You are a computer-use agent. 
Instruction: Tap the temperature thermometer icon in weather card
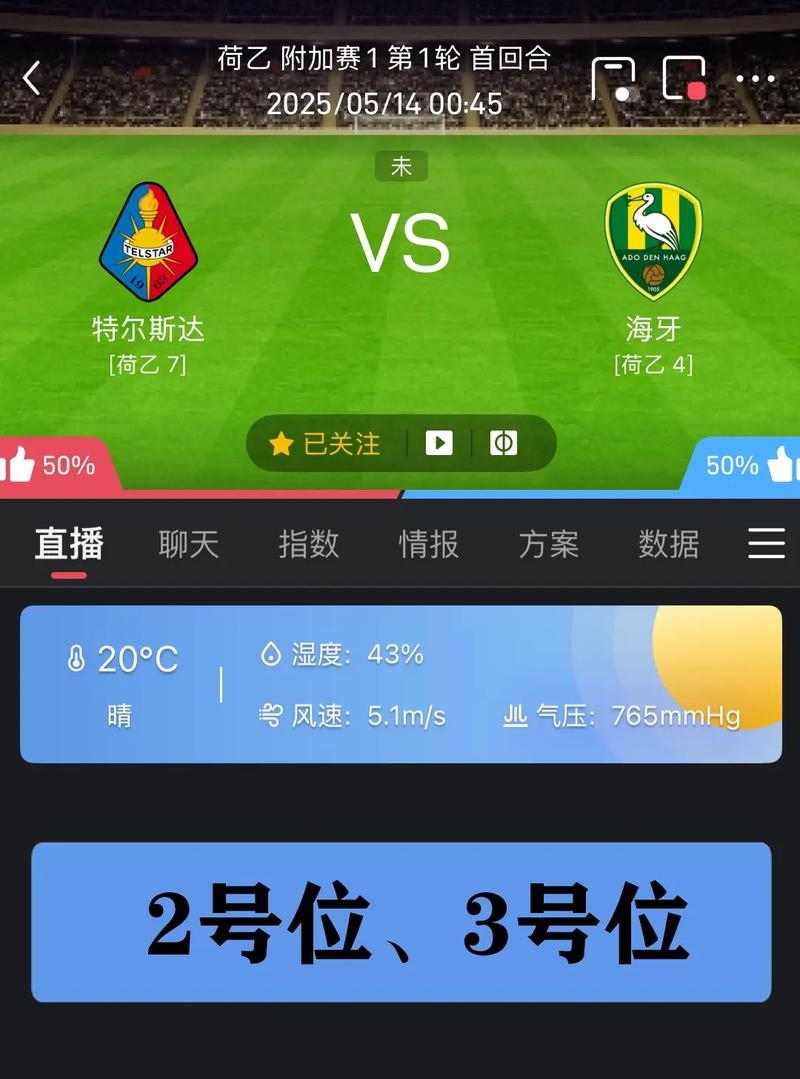coord(78,657)
